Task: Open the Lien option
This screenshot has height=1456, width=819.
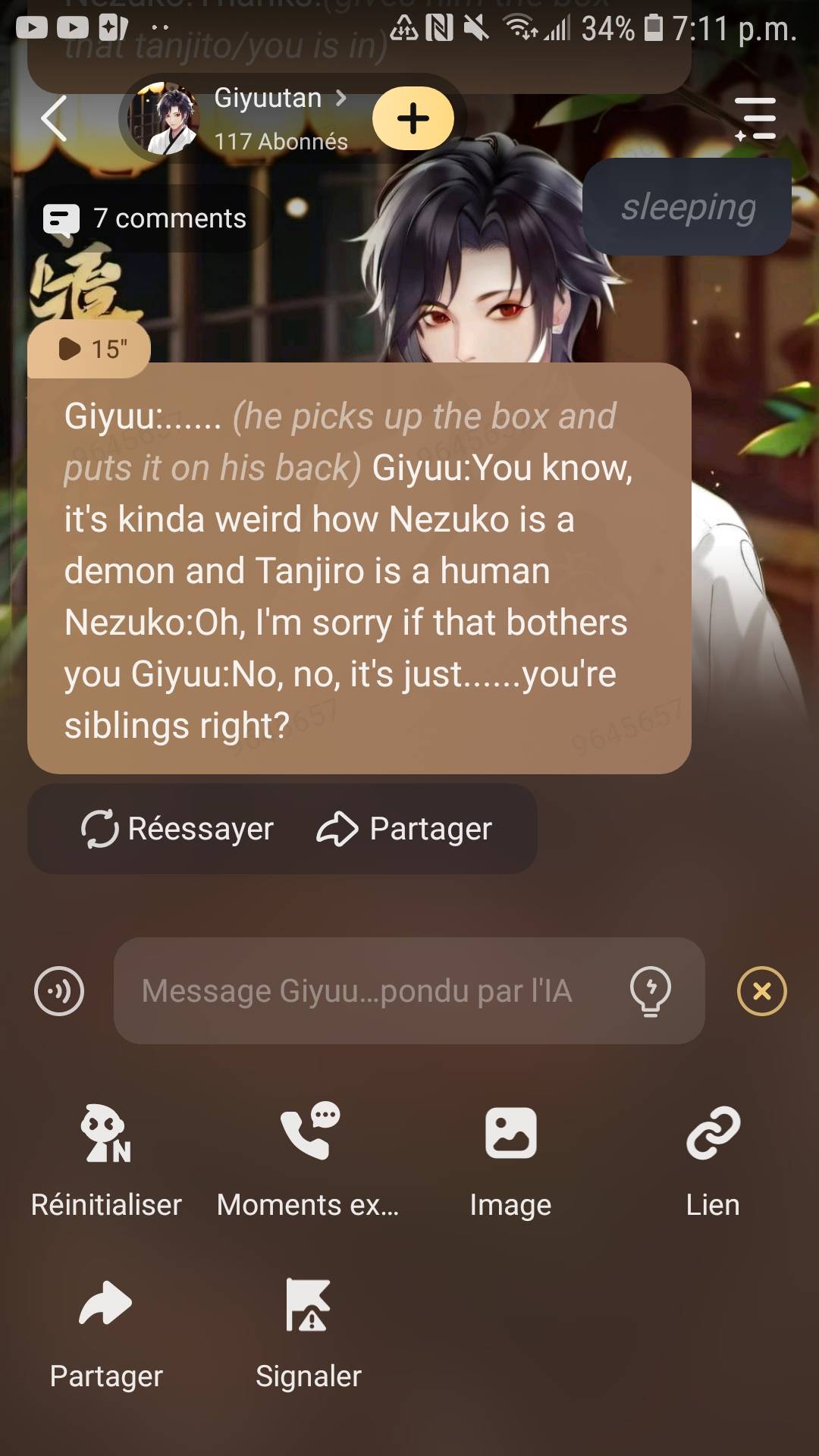Action: click(x=713, y=1160)
